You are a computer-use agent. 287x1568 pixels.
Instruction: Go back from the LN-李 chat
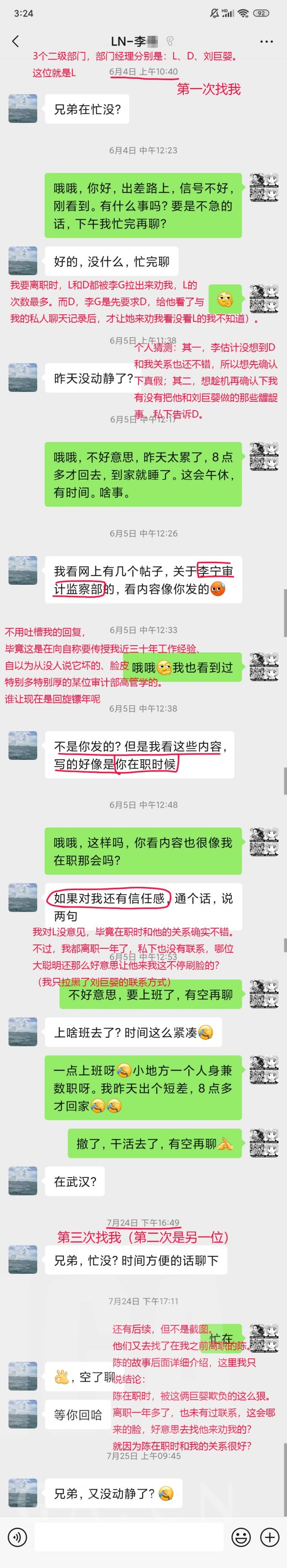pos(16,41)
